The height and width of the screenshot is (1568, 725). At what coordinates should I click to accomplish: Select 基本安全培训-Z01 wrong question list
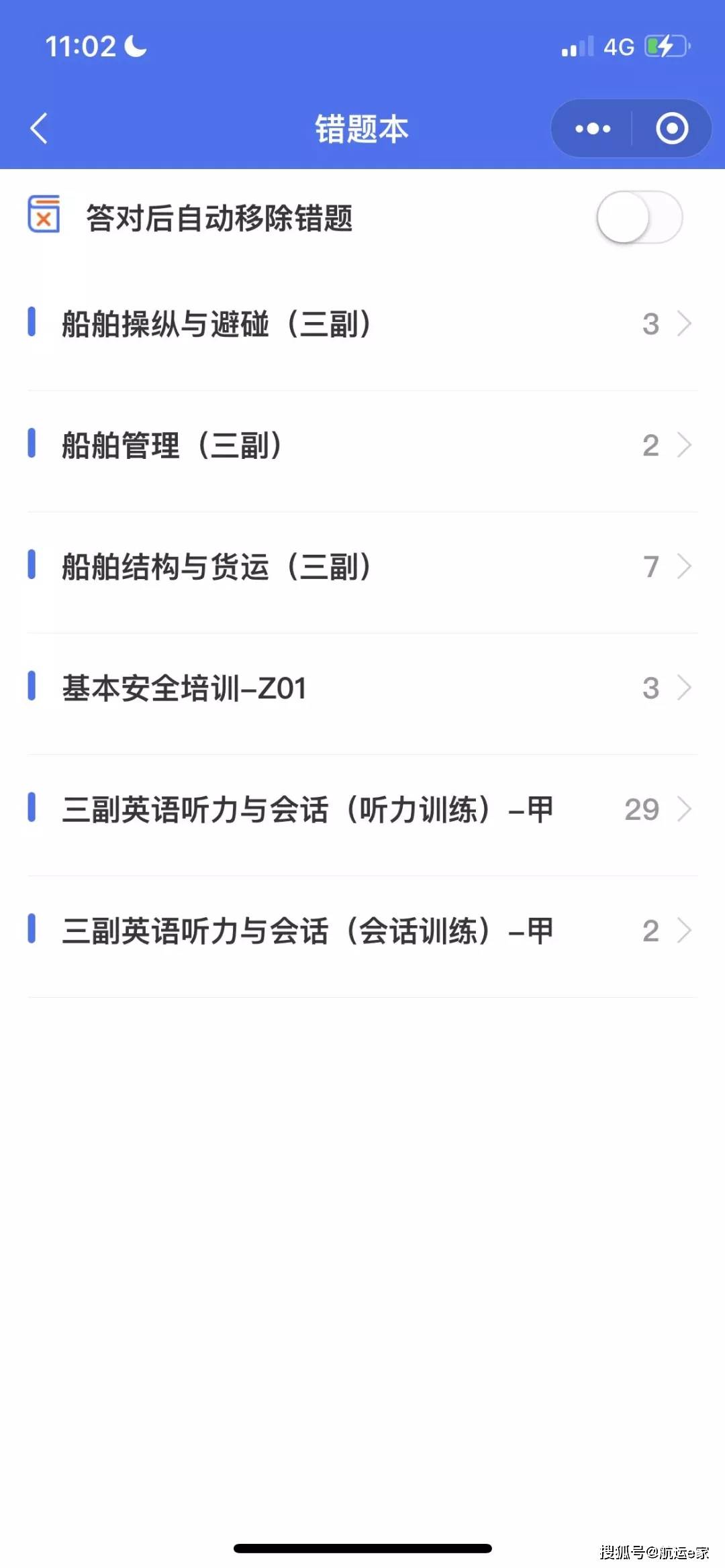362,688
